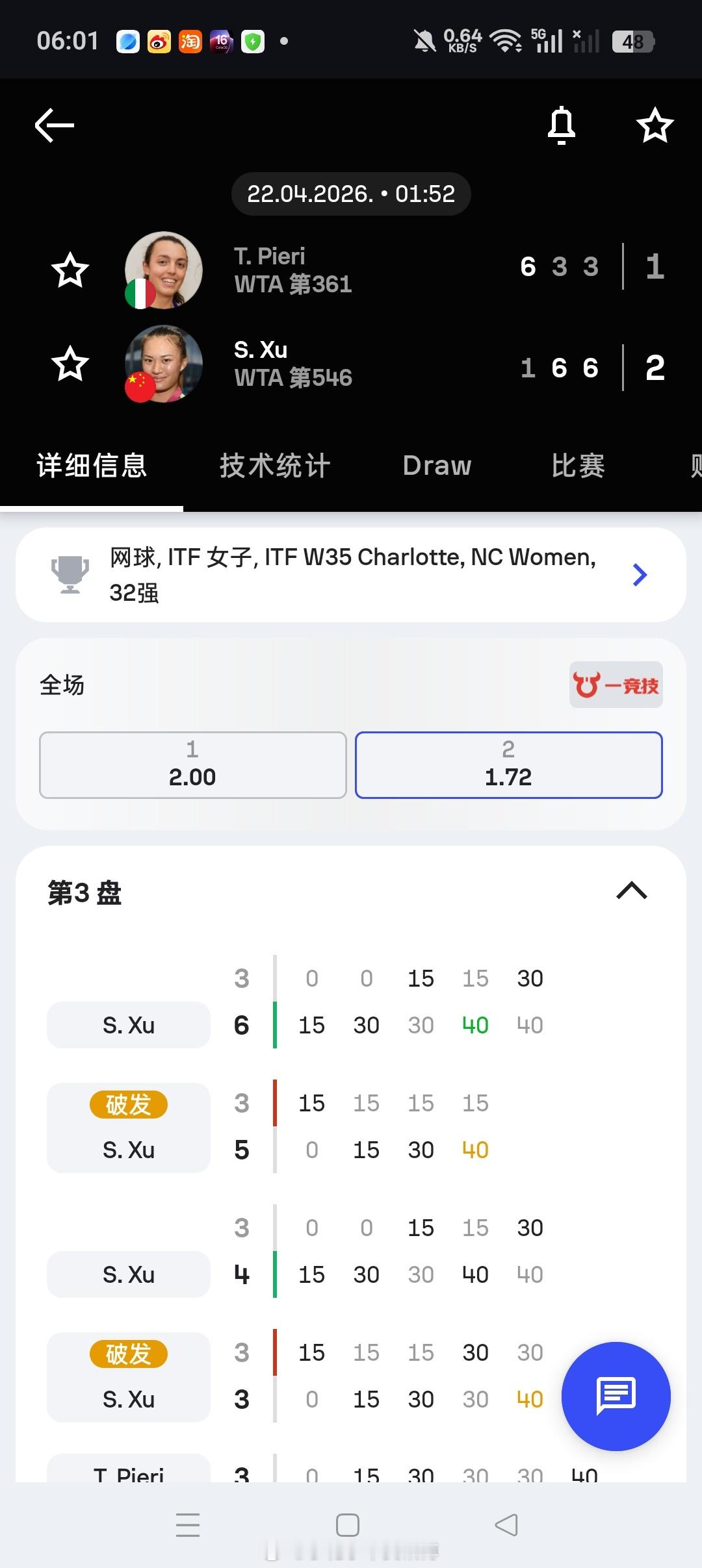Open the trophy icon for tournament info
This screenshot has width=702, height=1568.
(69, 574)
